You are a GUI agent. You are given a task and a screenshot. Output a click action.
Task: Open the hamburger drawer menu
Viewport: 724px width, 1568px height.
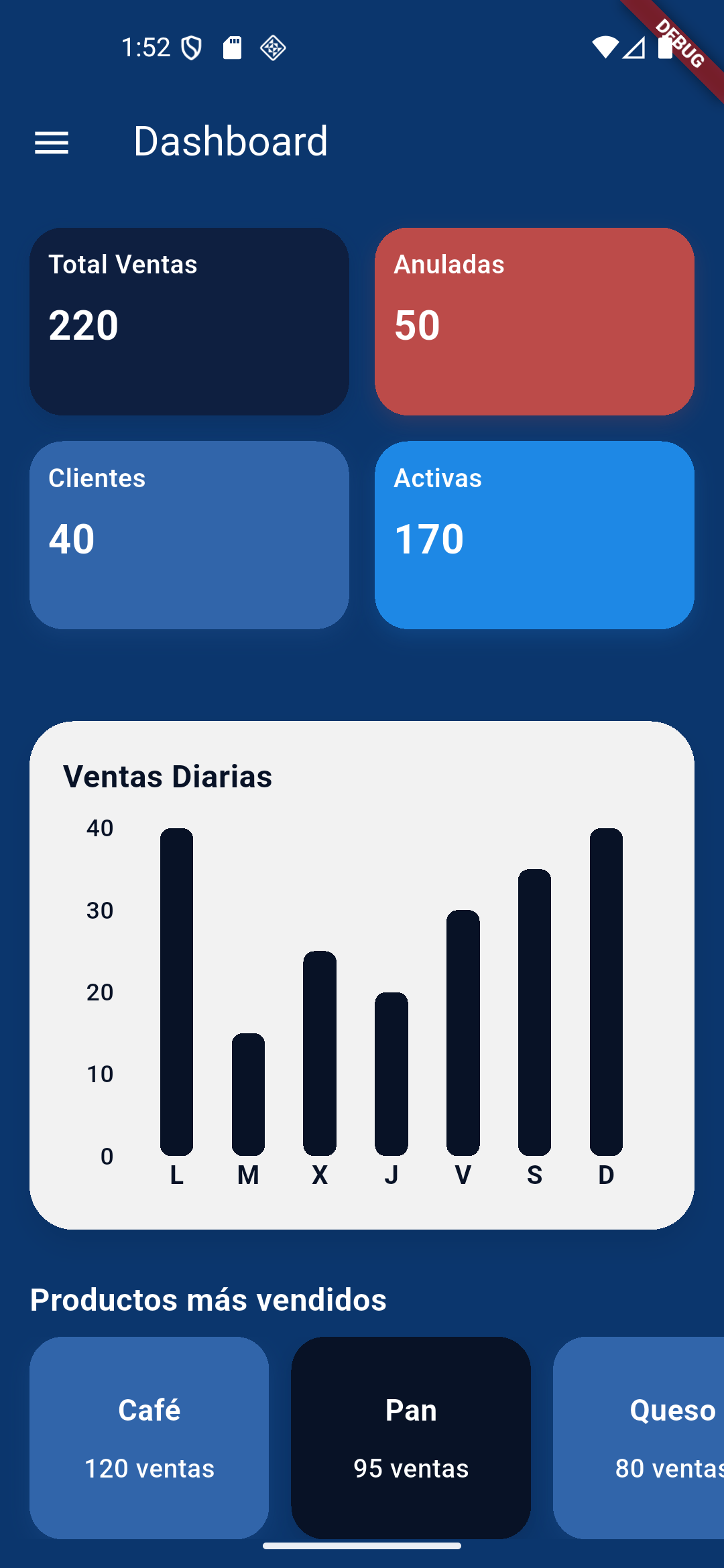52,142
